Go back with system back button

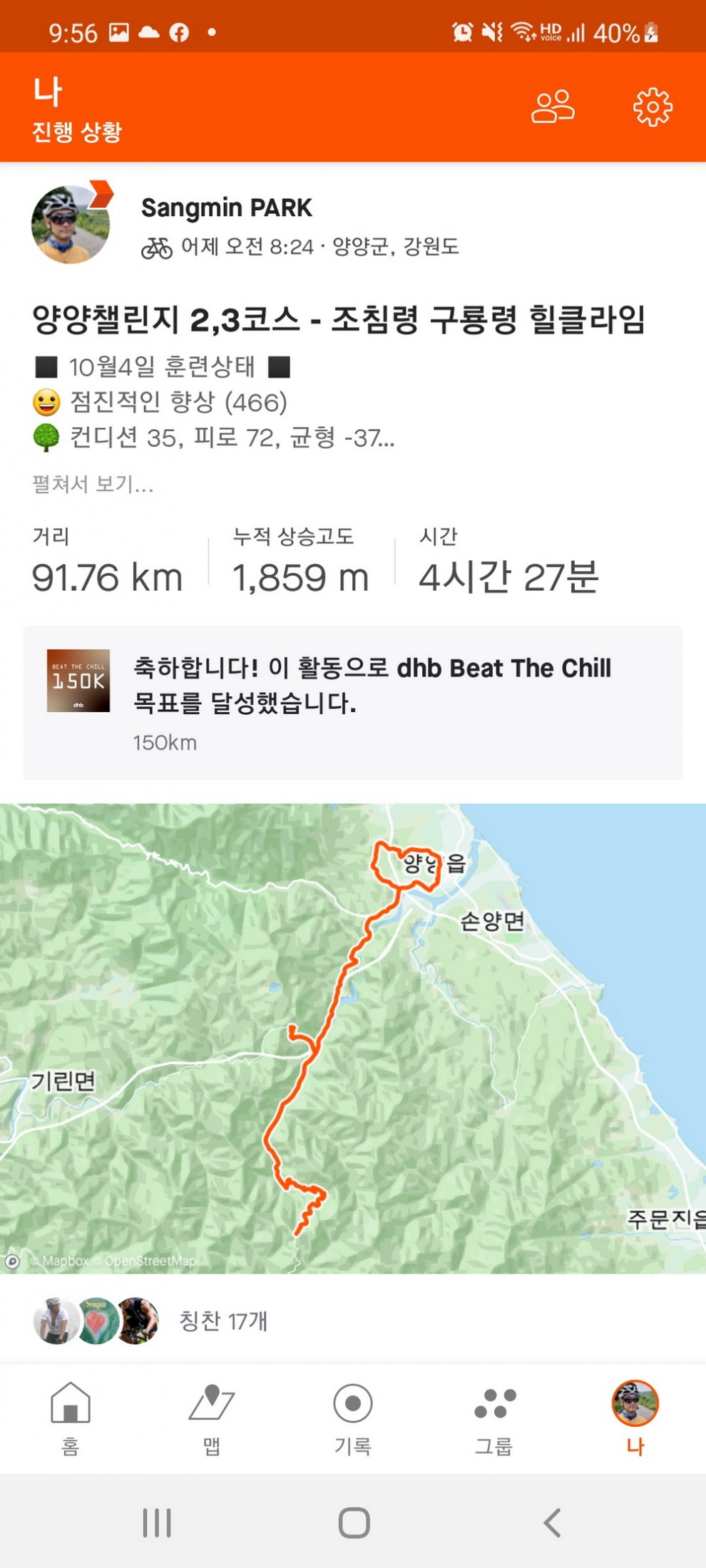click(552, 1523)
